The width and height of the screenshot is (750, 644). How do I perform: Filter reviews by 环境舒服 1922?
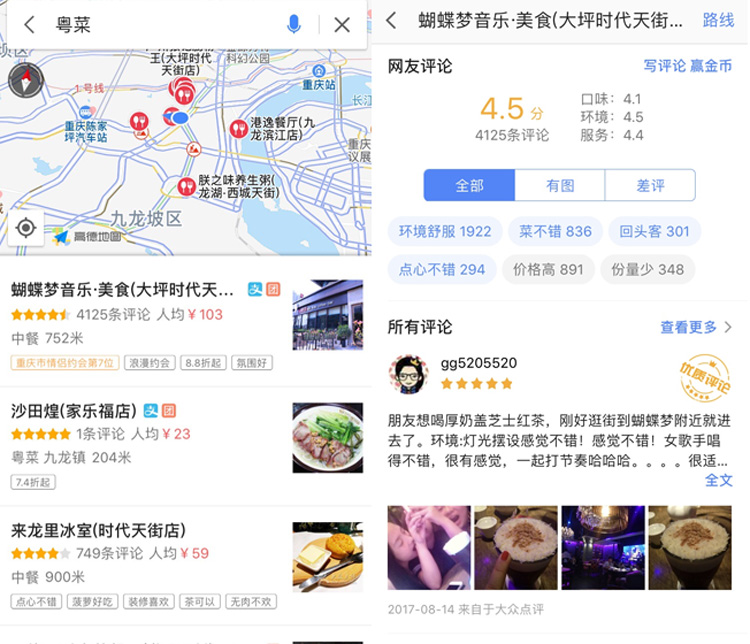pyautogui.click(x=445, y=231)
